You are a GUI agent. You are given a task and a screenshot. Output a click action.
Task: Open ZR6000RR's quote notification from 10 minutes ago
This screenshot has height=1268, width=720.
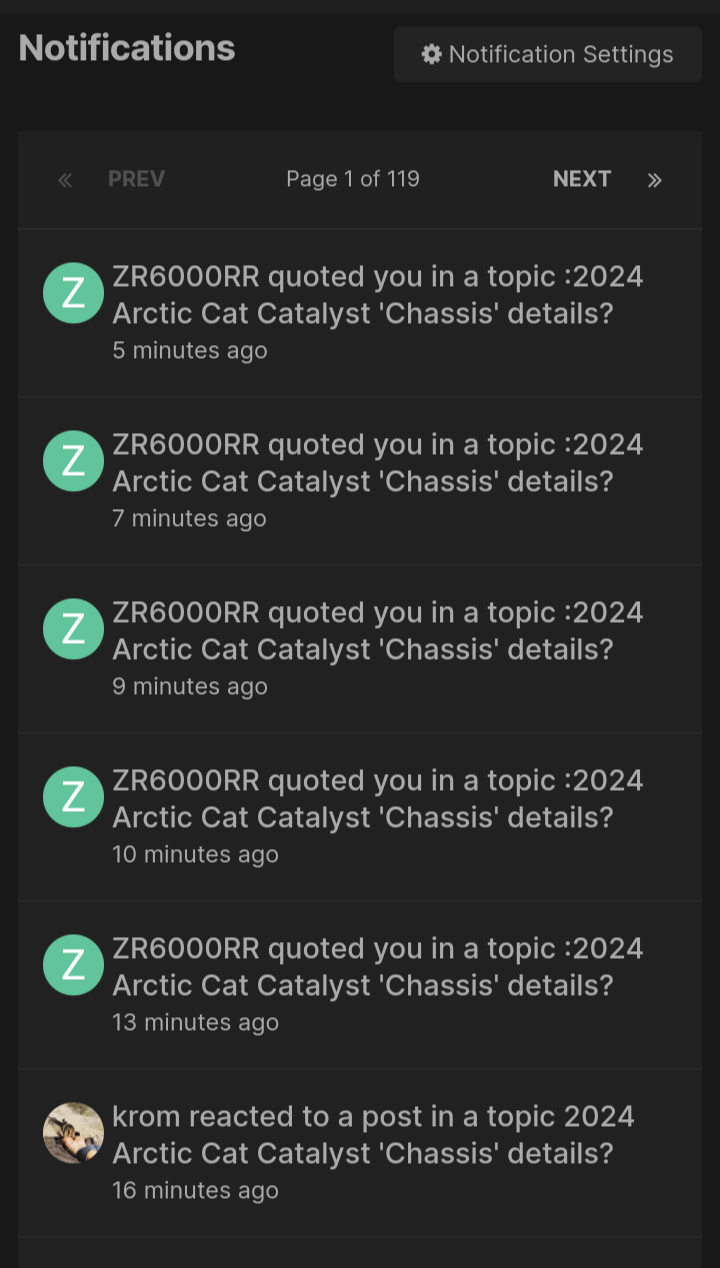coord(360,817)
